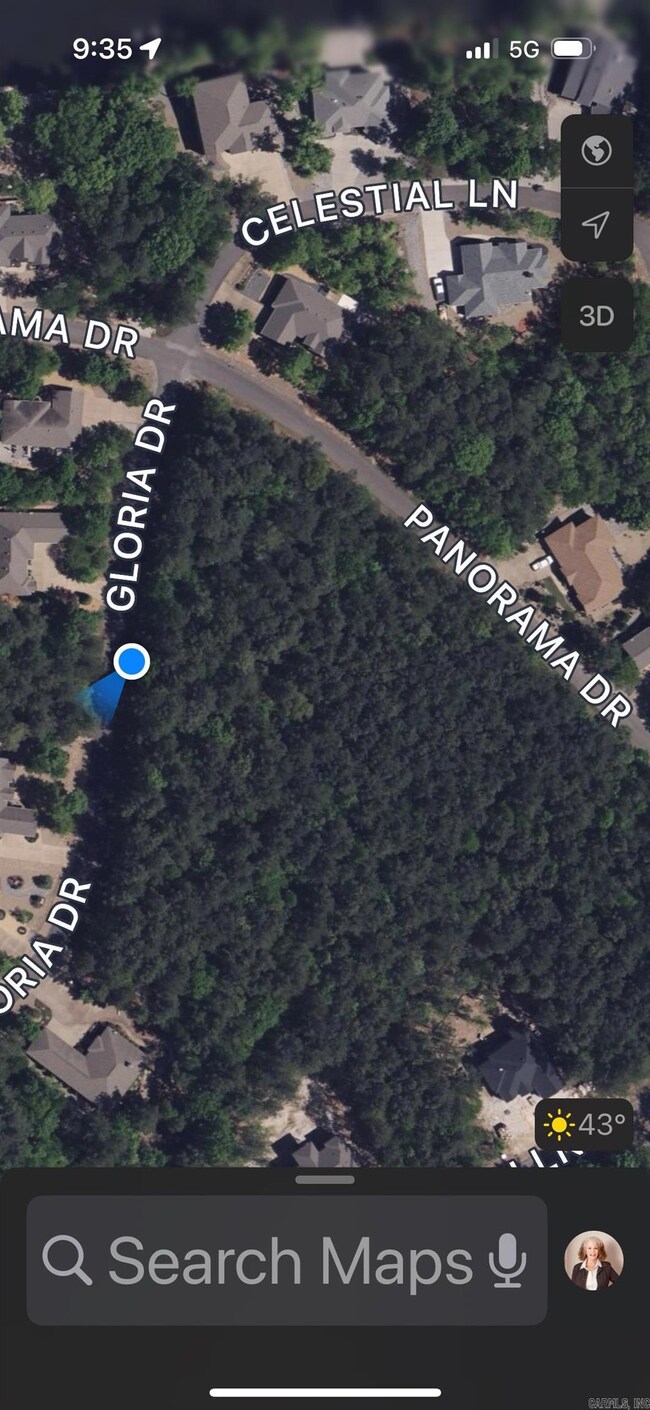Tap the location tracking arrow

point(596,225)
